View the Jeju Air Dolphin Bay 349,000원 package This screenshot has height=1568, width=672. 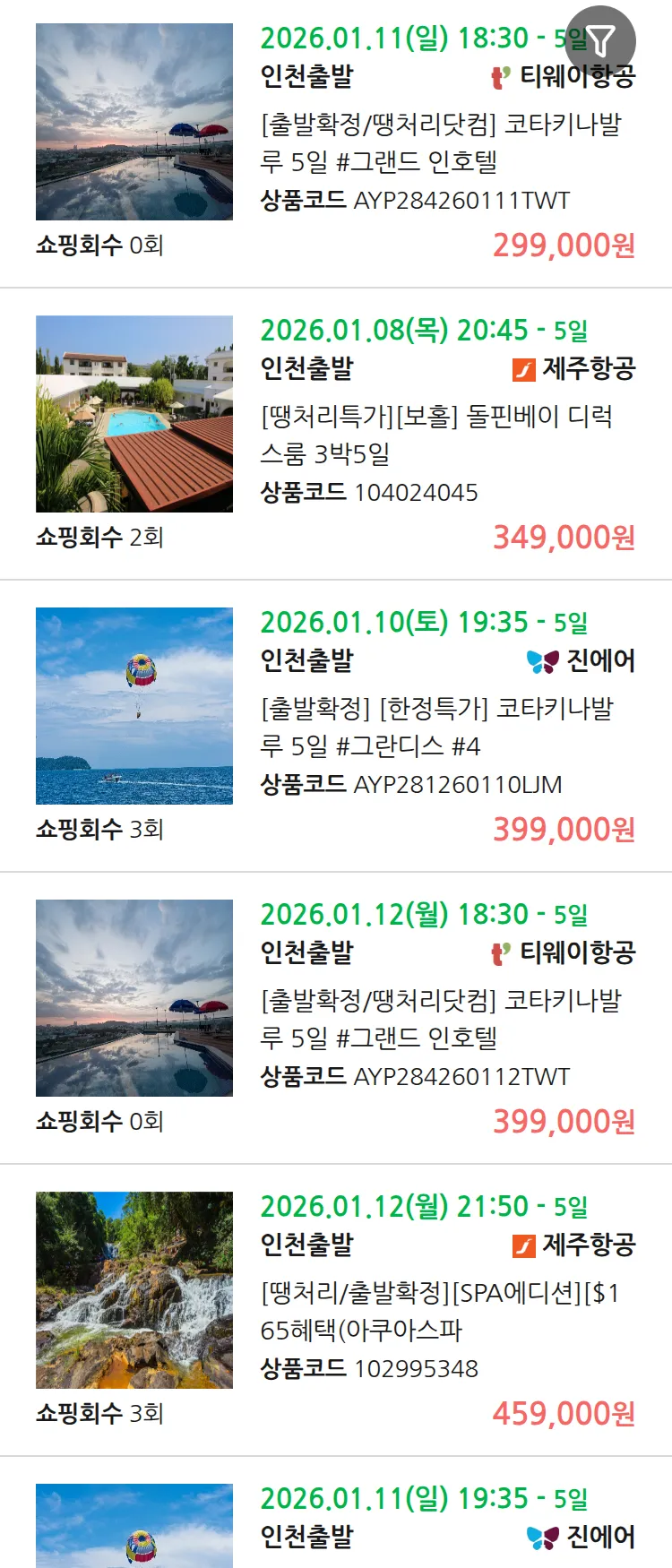(x=440, y=435)
